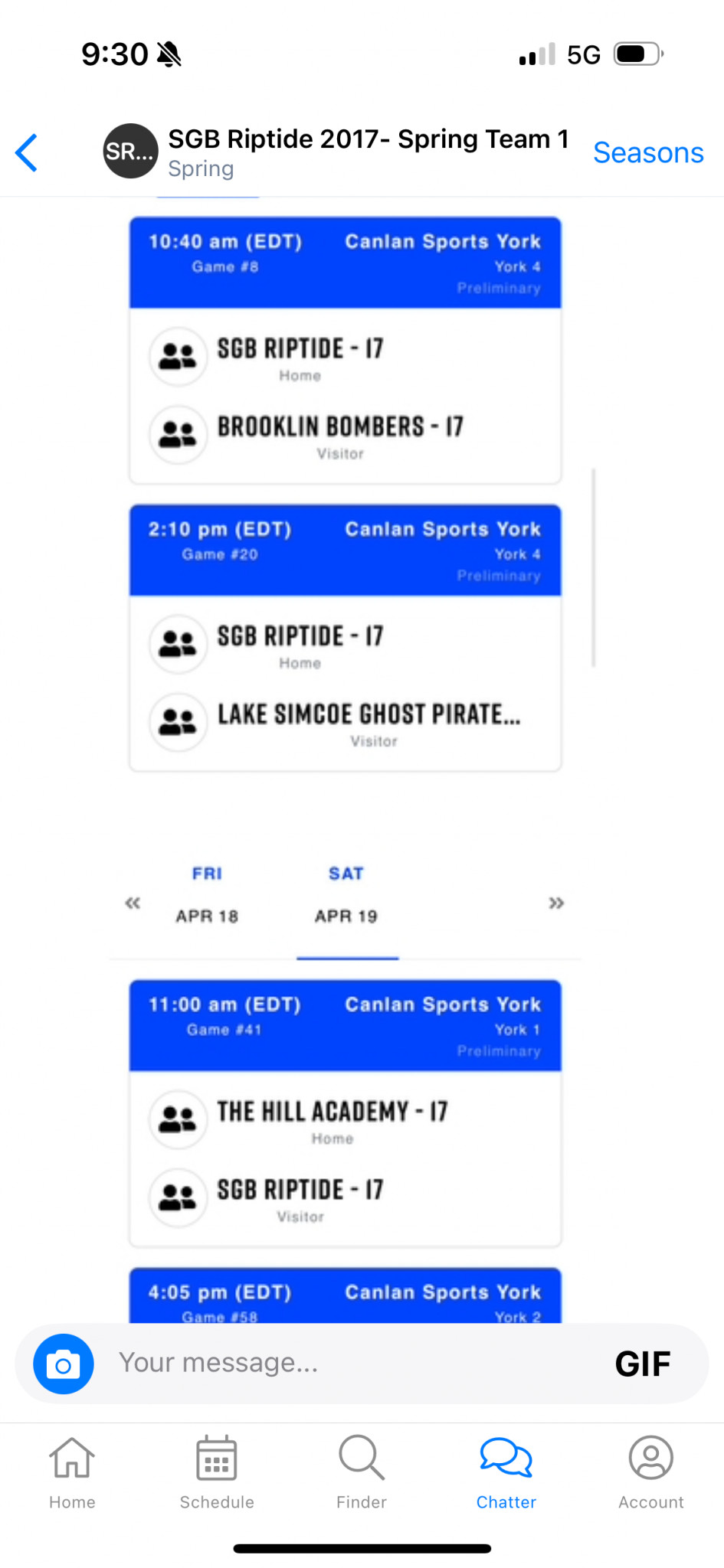Open the Seasons link
Viewport: 724px width, 1568px height.
pos(648,152)
